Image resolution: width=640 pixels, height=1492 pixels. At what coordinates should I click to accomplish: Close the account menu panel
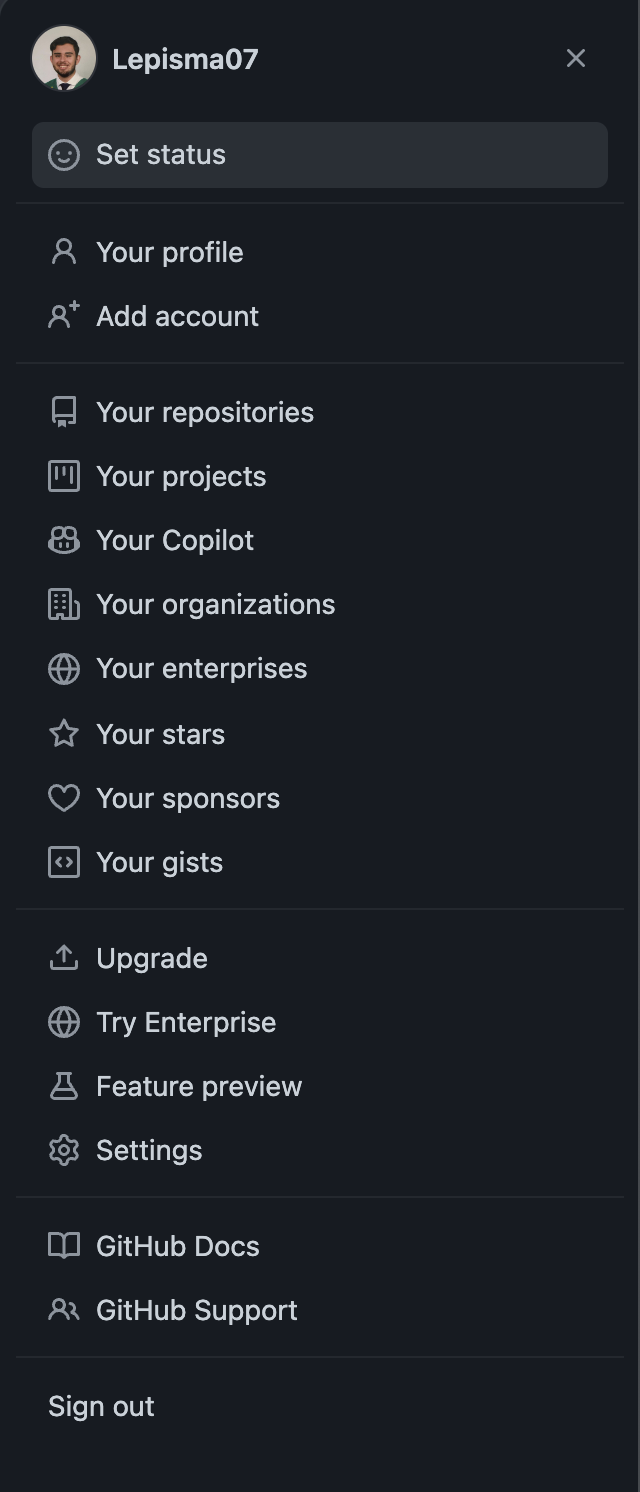pyautogui.click(x=576, y=59)
